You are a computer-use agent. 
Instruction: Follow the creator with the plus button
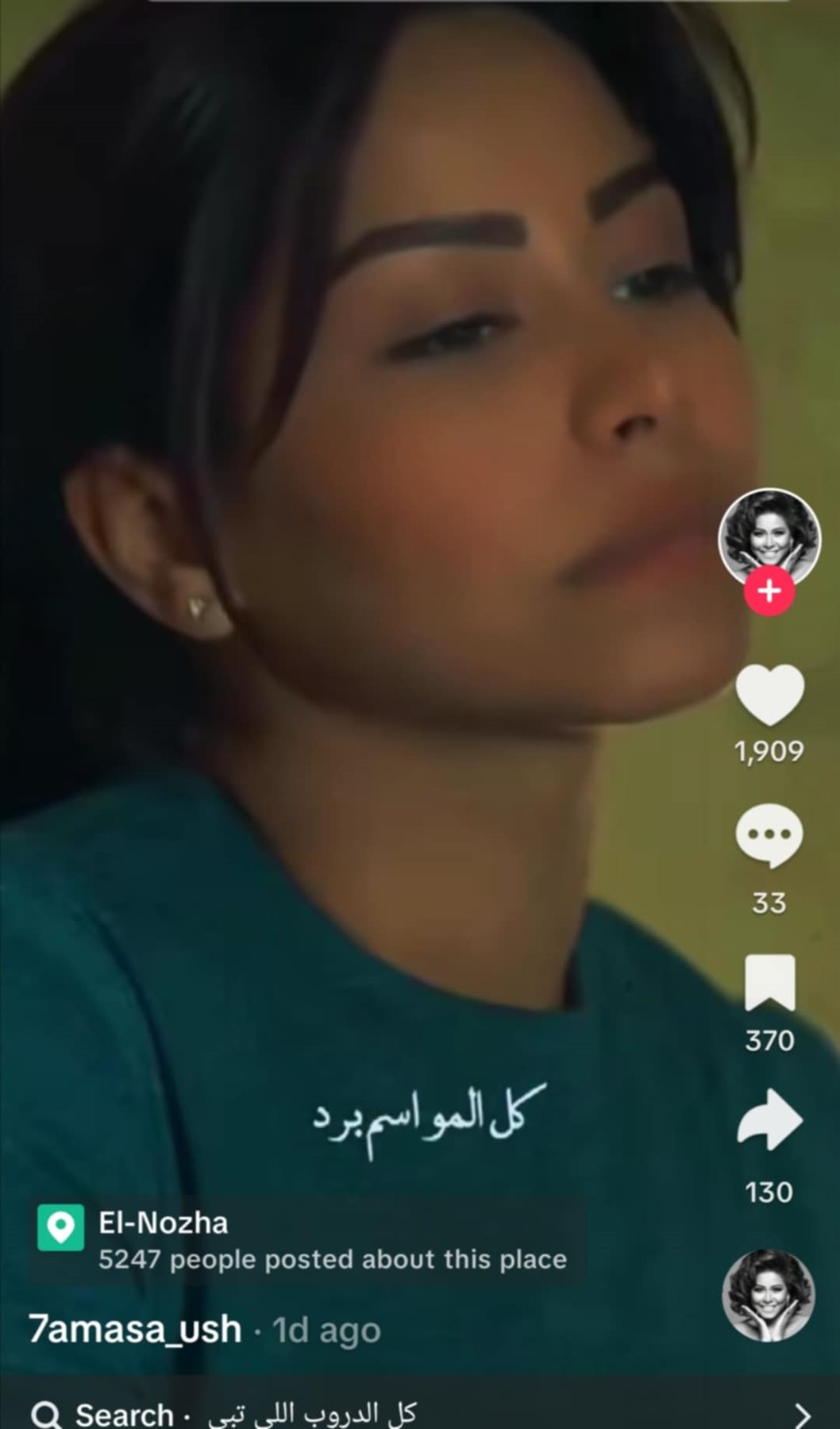point(769,591)
